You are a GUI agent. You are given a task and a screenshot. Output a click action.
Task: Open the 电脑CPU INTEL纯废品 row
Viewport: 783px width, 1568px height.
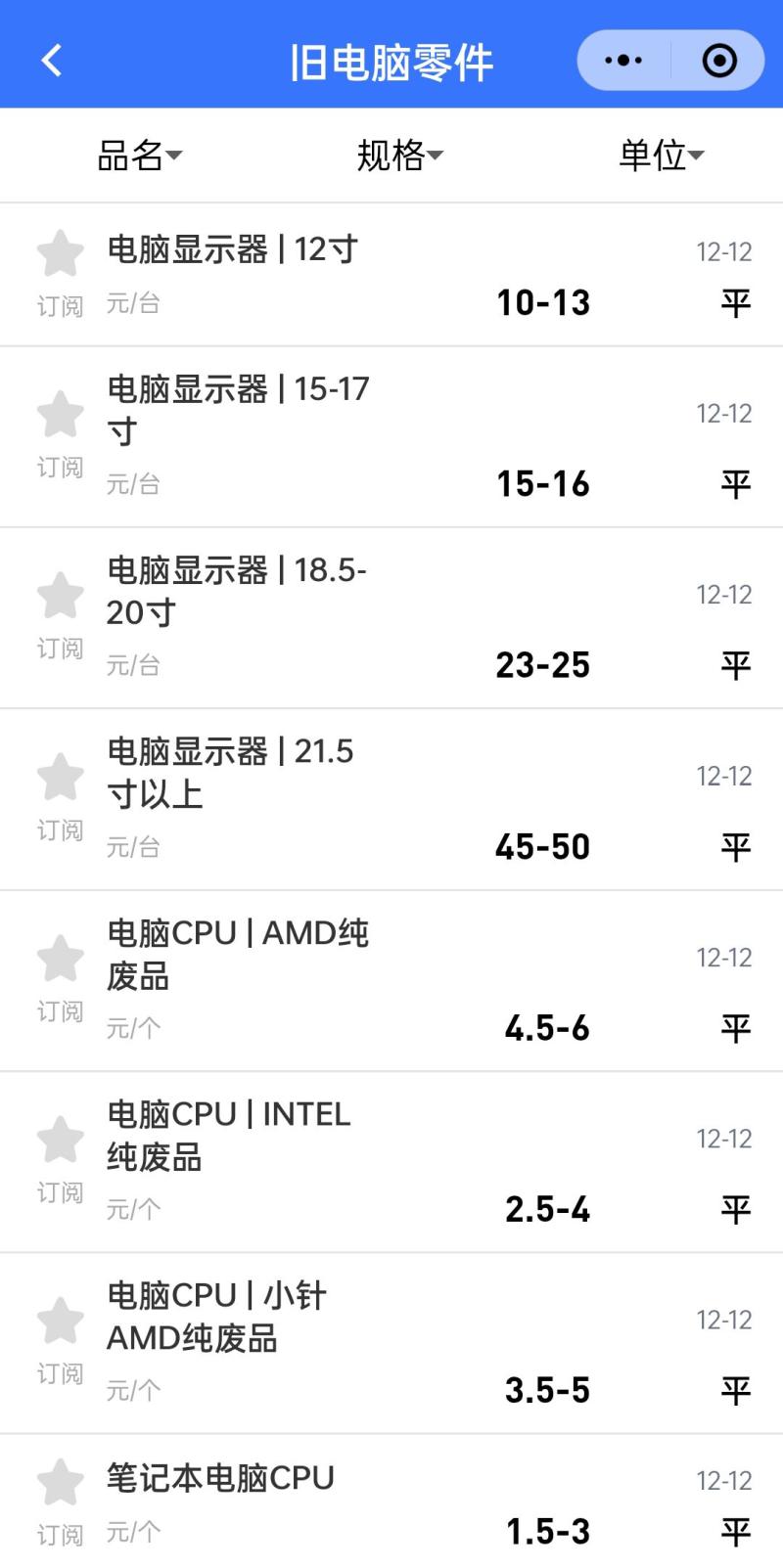pos(391,1162)
